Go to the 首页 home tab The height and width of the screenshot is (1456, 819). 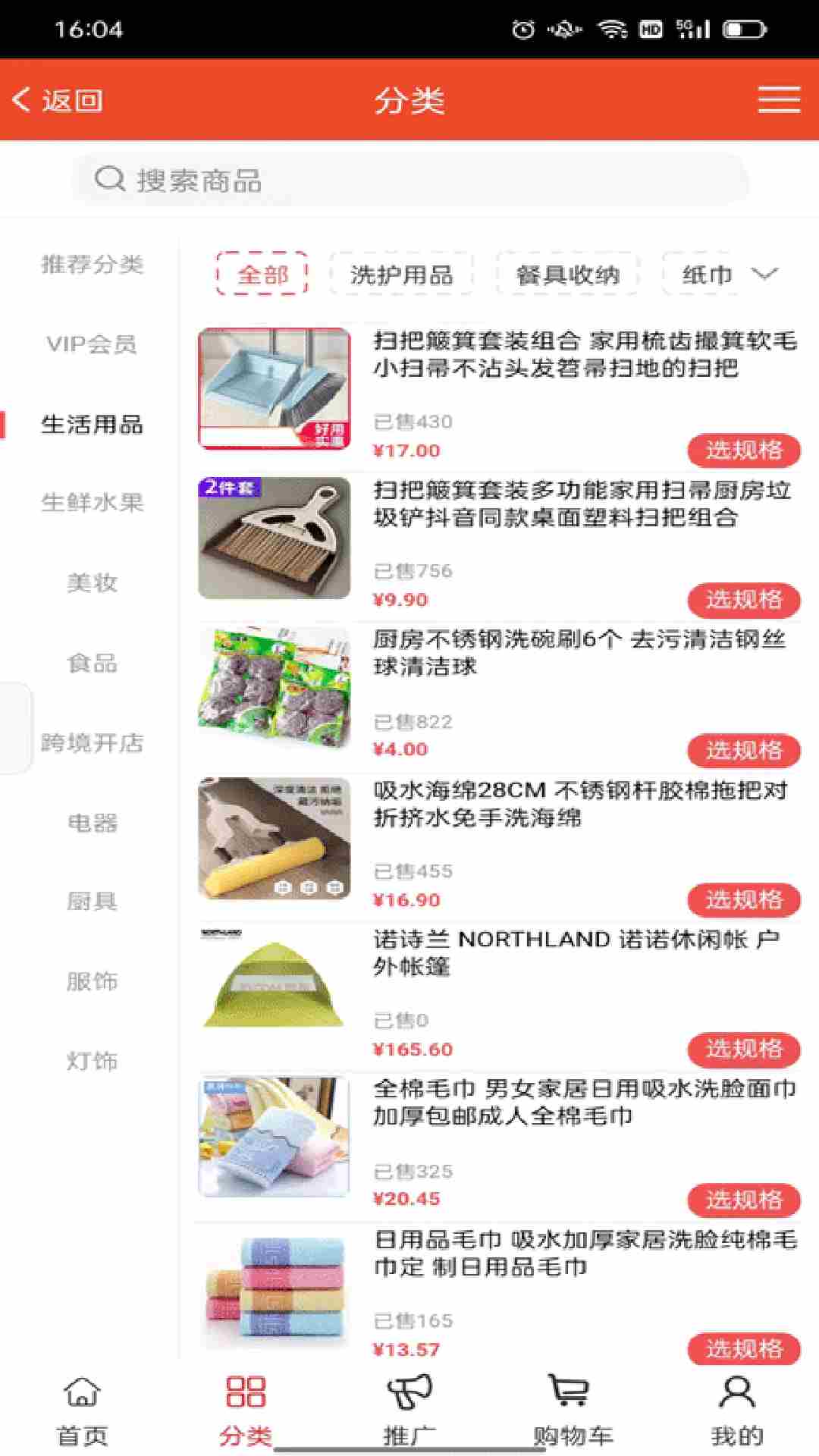[82, 1411]
